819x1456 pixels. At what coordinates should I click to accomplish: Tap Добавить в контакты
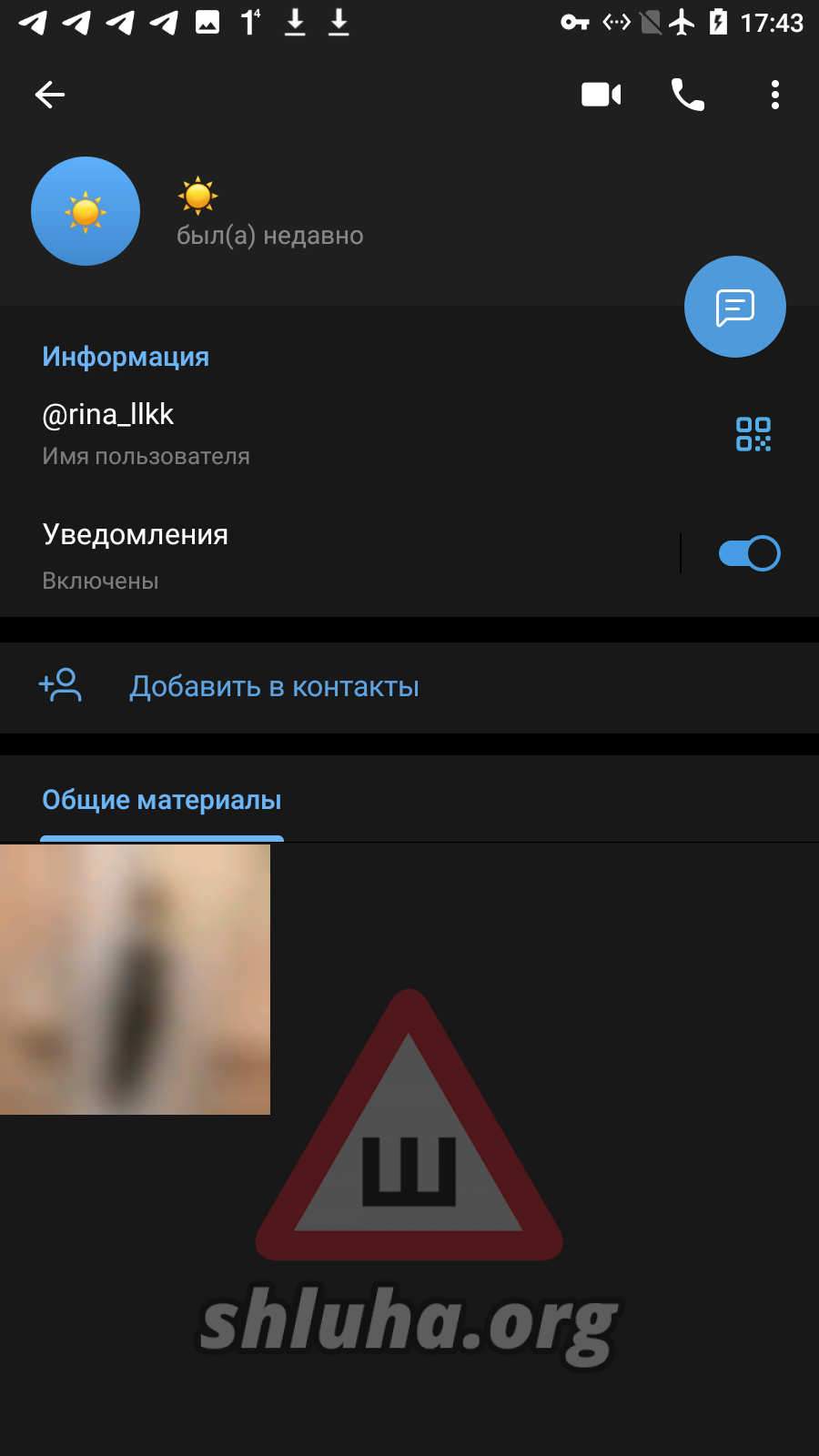tap(273, 687)
